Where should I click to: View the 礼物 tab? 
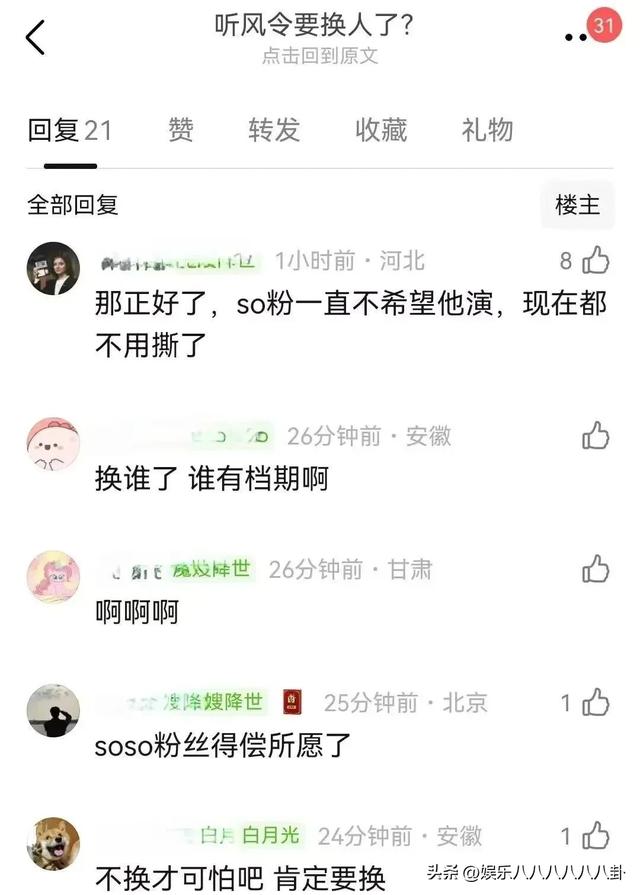point(487,130)
